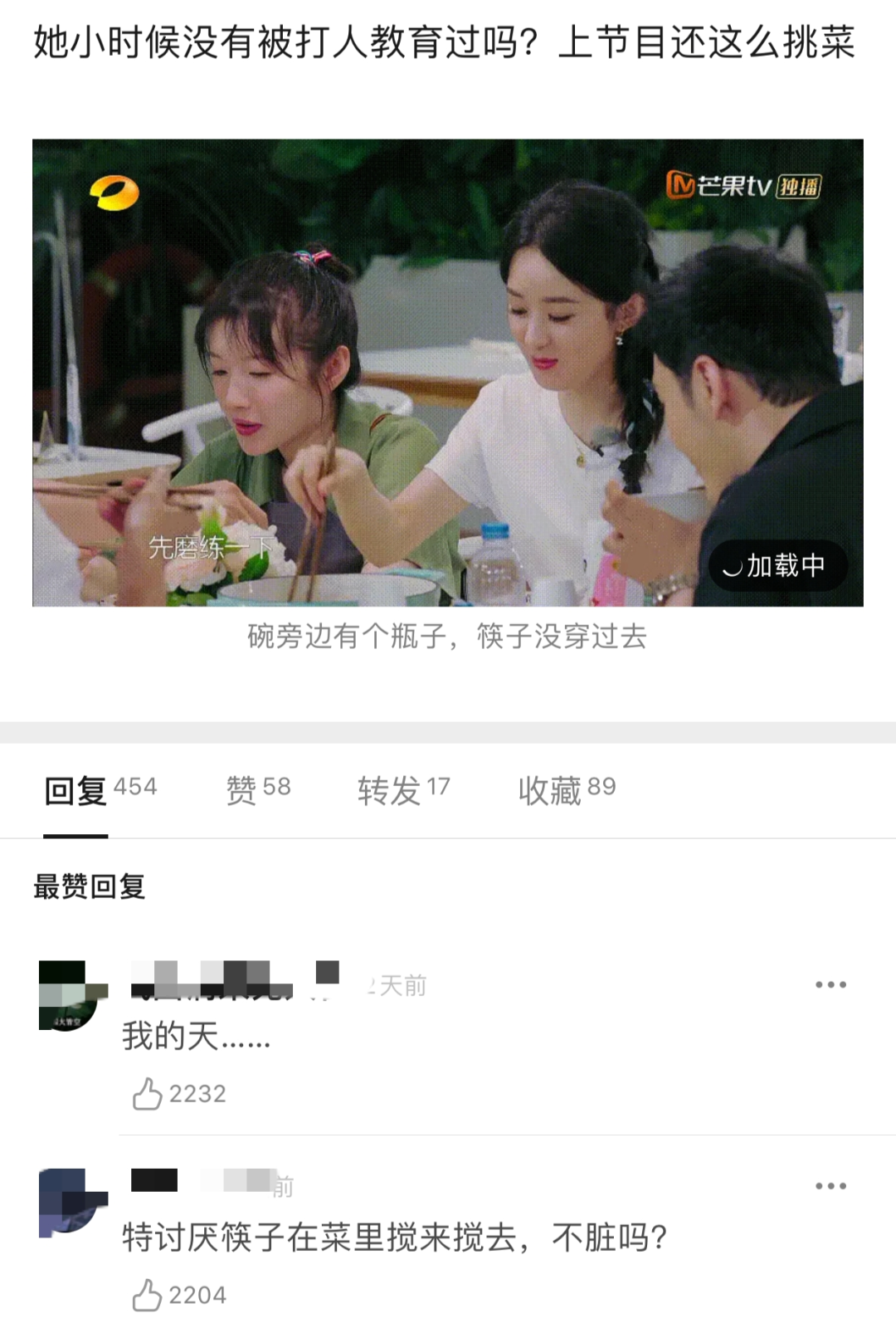896x1323 pixels.
Task: Like the reply about 筷子在菜里搅来搅去
Action: pos(148,1295)
